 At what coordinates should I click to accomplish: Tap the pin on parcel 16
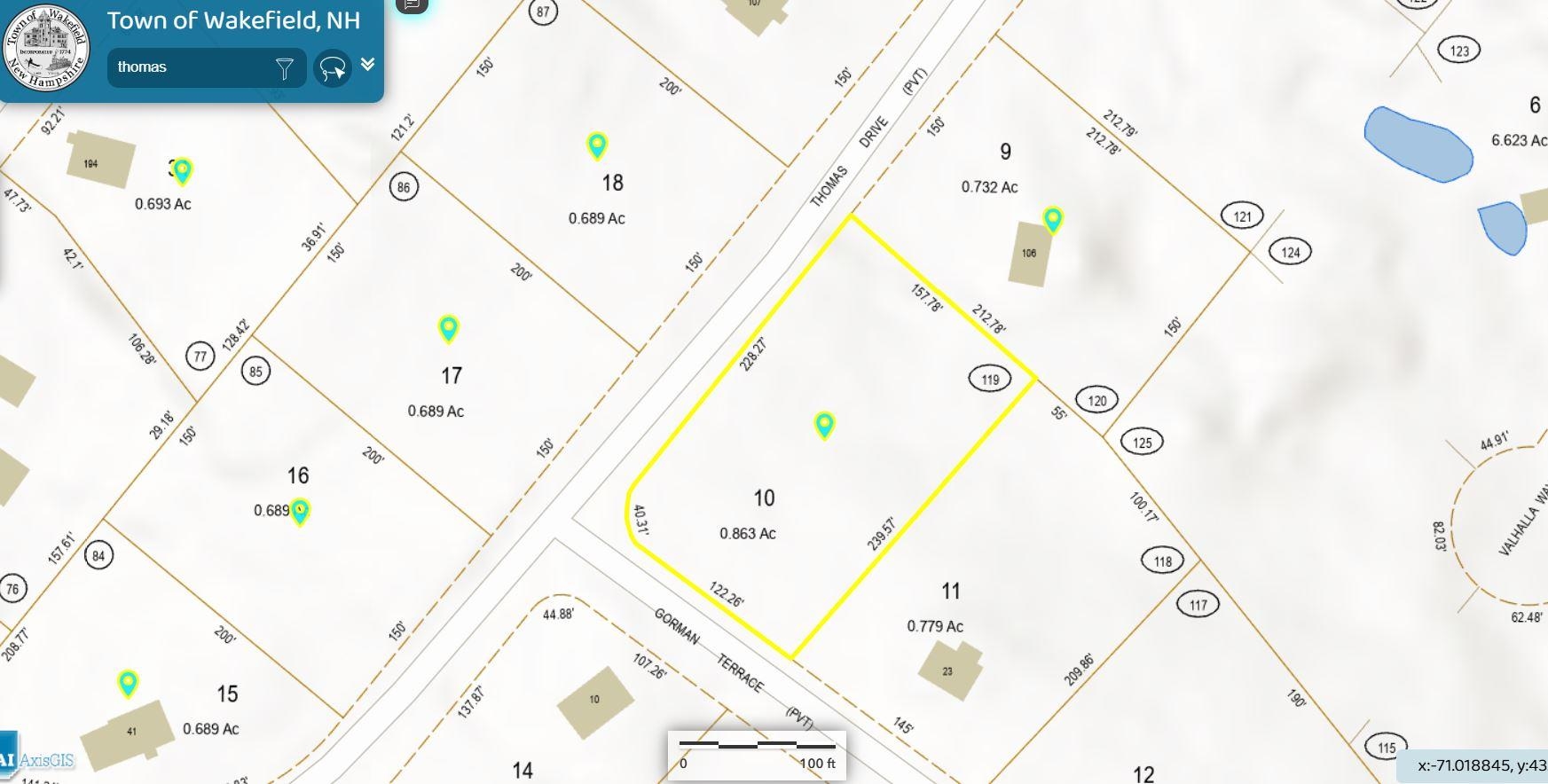pyautogui.click(x=300, y=511)
